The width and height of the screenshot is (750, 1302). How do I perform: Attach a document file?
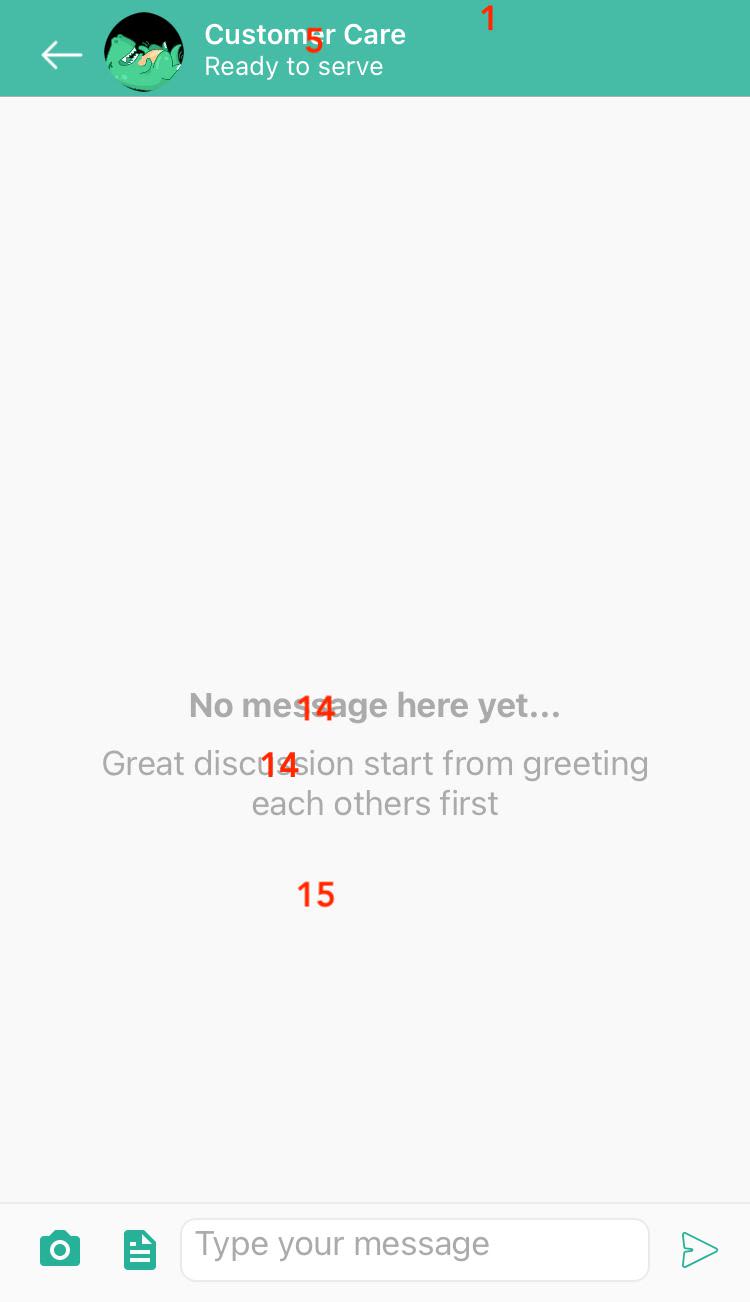140,1249
